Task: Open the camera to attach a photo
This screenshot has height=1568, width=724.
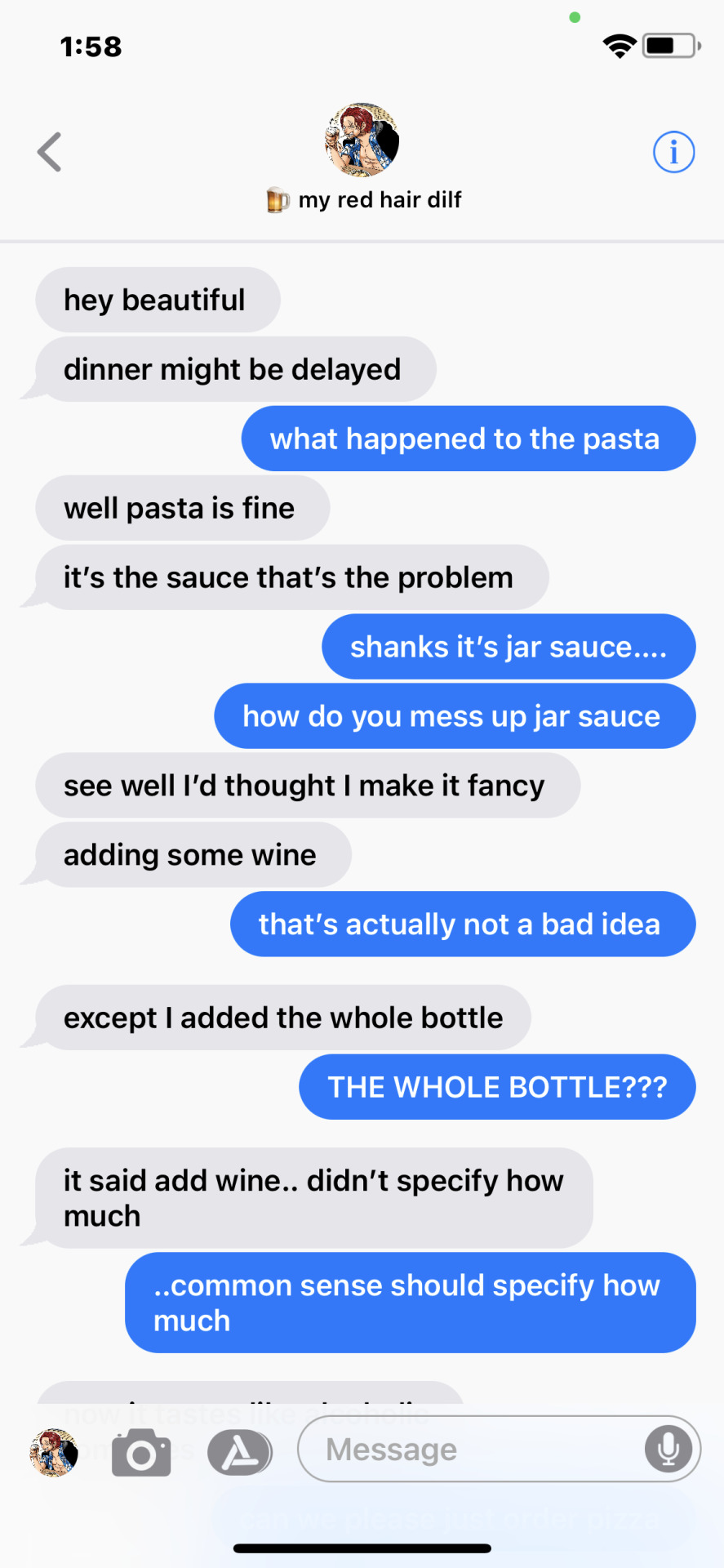Action: [x=141, y=1453]
